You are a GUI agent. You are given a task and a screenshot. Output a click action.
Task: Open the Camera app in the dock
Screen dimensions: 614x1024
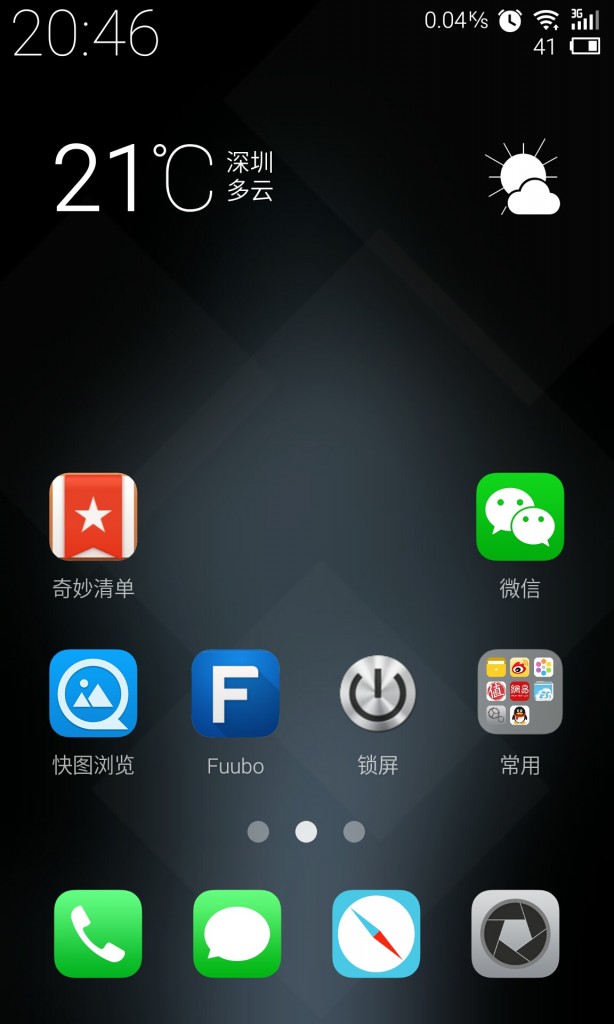tap(515, 933)
